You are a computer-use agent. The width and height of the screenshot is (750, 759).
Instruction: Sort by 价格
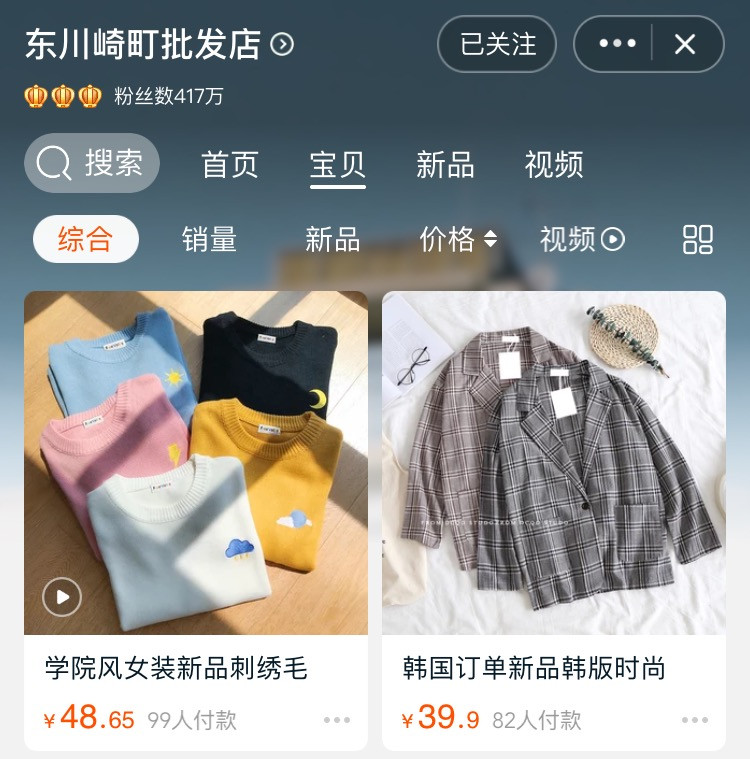[458, 239]
